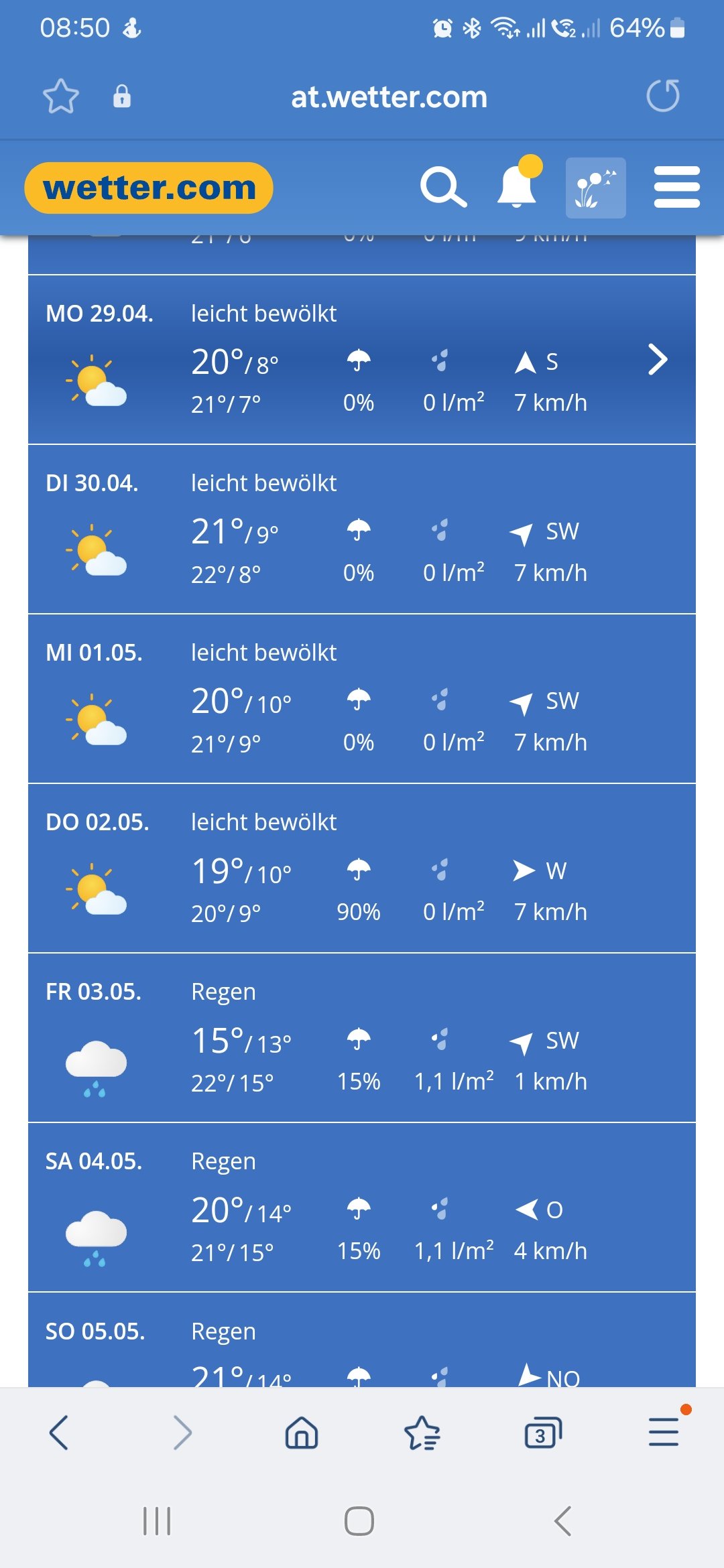Open the FR 03.05. rain forecast row
The image size is (724, 1568).
point(362,1038)
